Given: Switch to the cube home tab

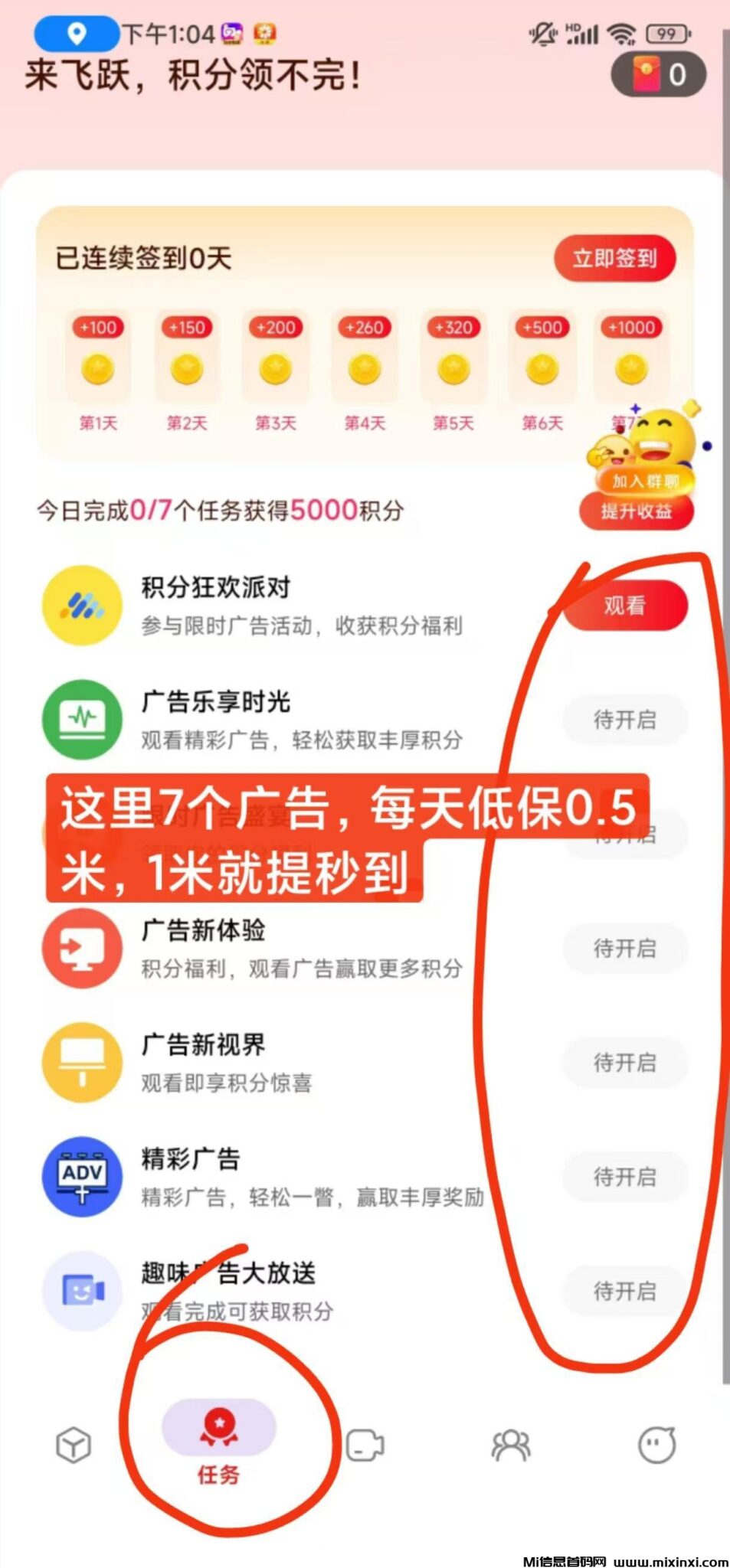Looking at the screenshot, I should coord(74,1445).
